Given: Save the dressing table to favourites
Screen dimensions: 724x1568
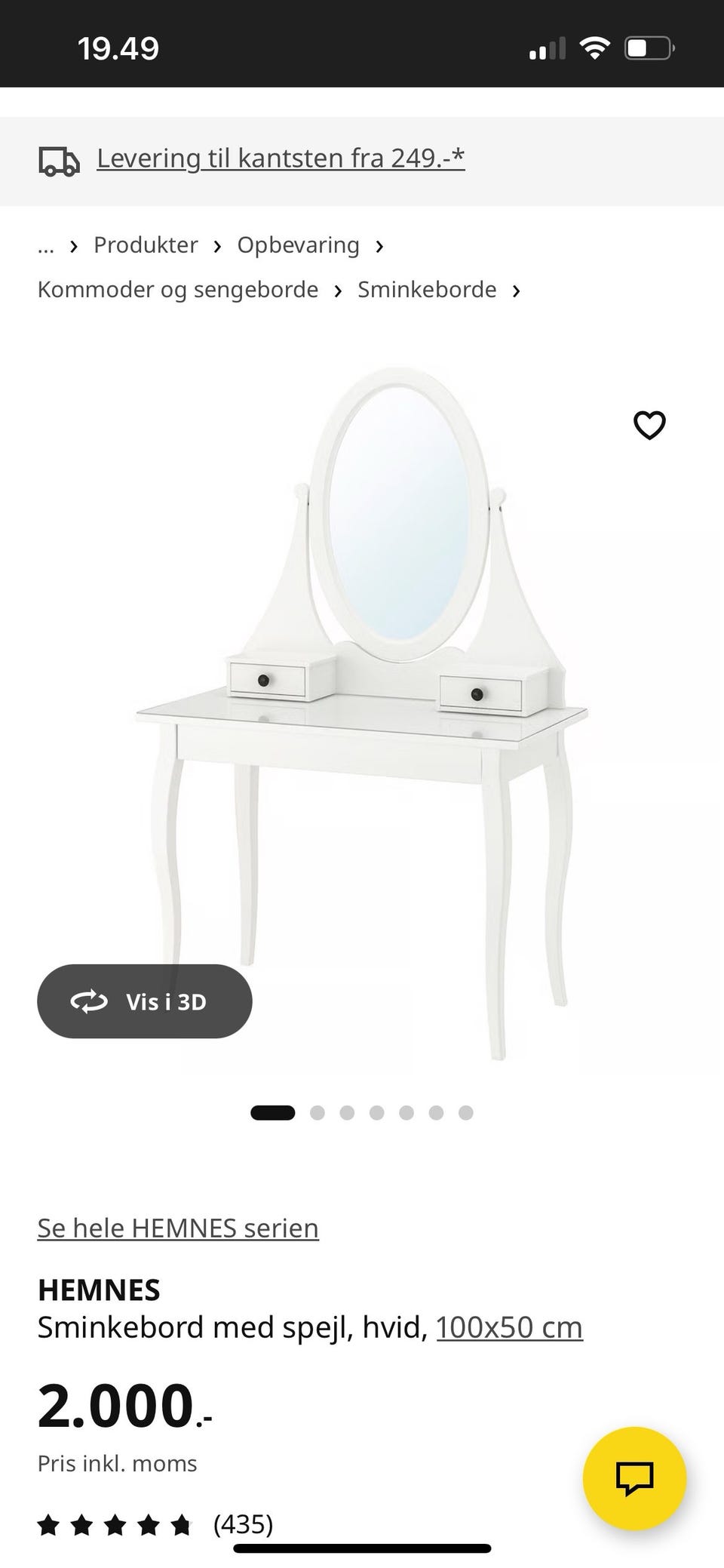Looking at the screenshot, I should click(x=649, y=426).
